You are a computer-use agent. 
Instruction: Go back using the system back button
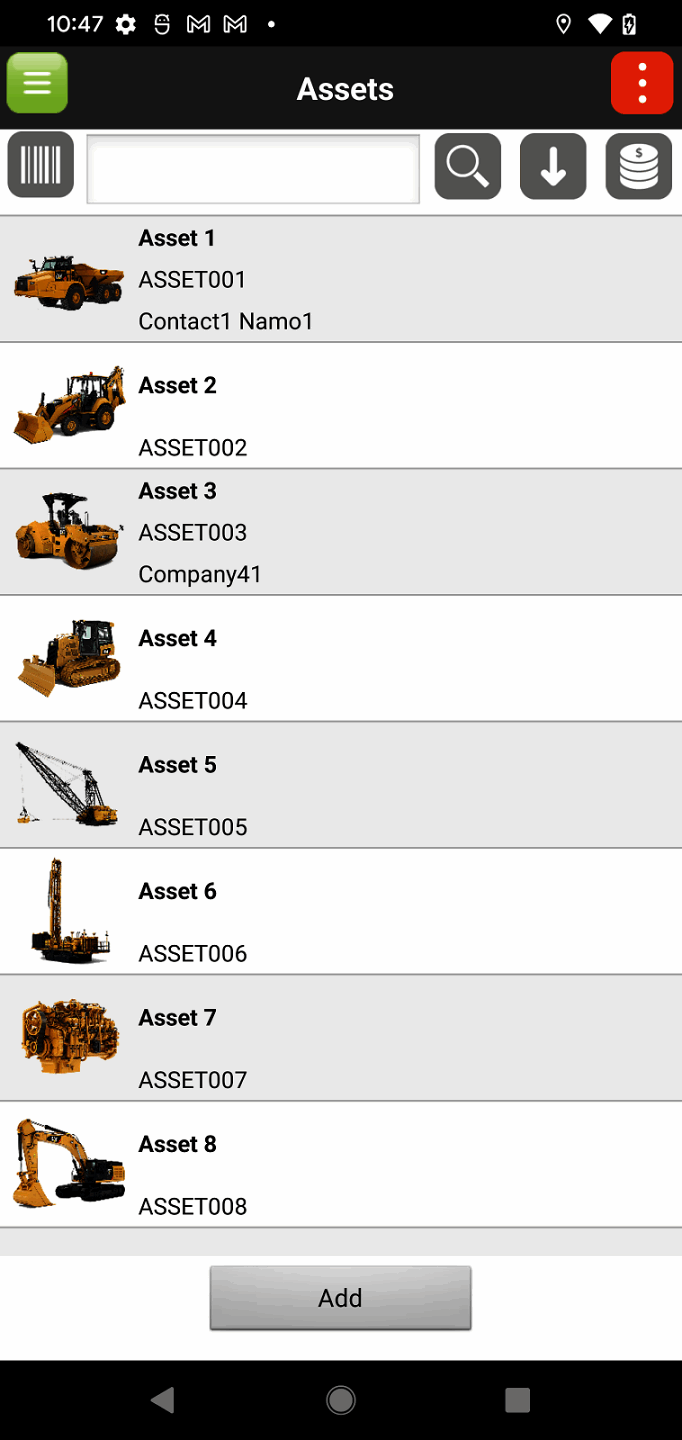coord(163,1400)
